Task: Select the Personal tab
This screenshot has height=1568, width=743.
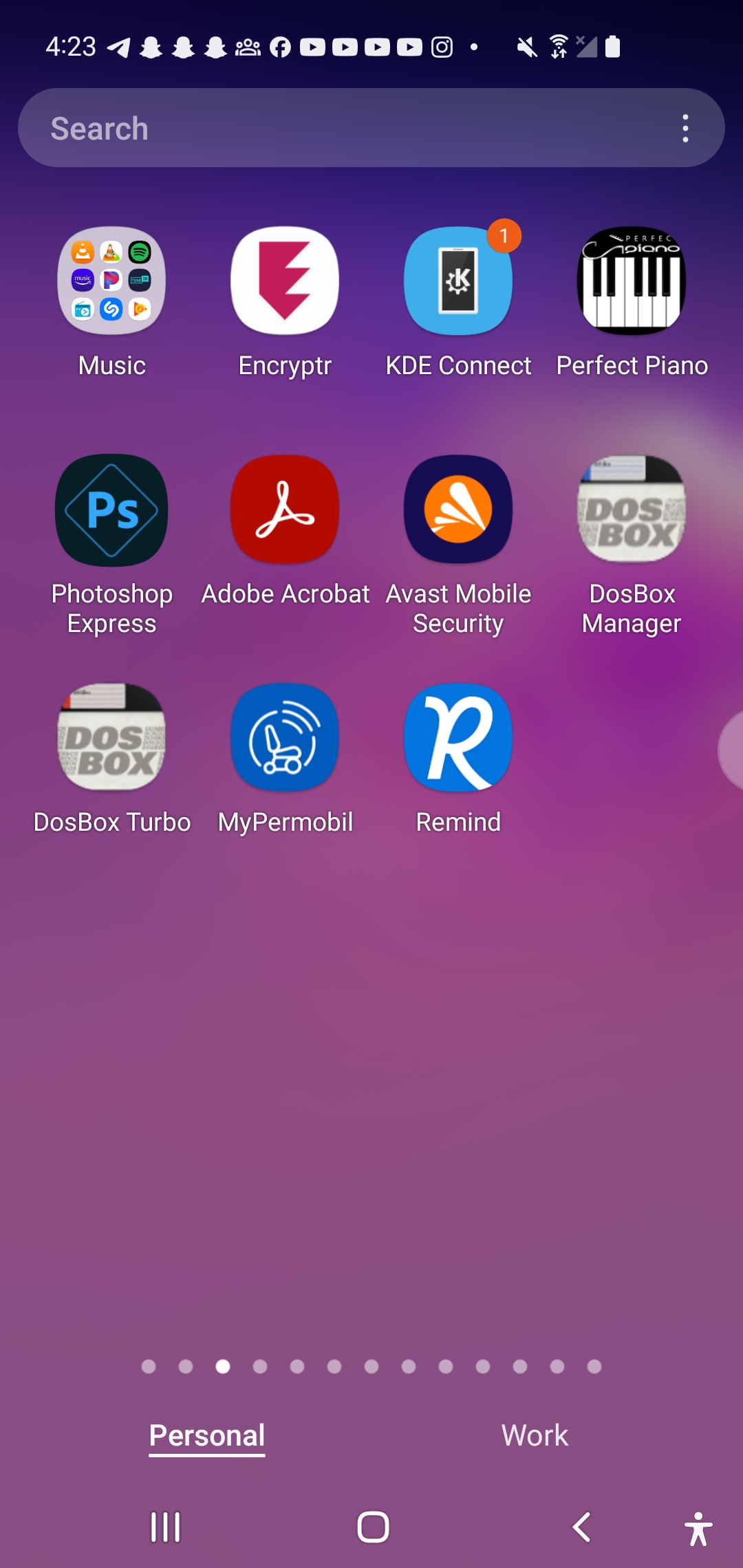Action: (x=207, y=1435)
